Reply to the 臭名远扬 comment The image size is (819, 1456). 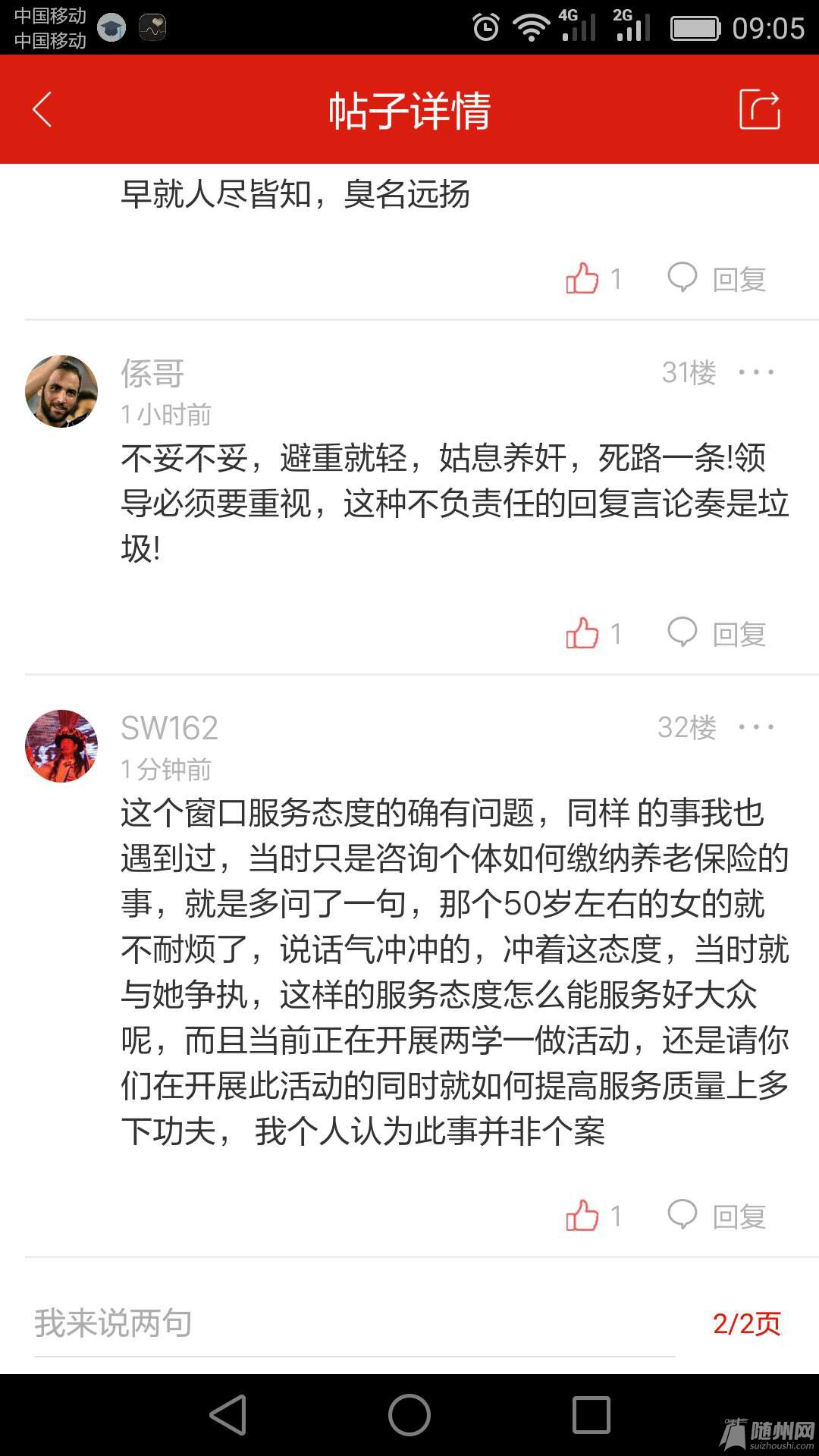coord(717,278)
